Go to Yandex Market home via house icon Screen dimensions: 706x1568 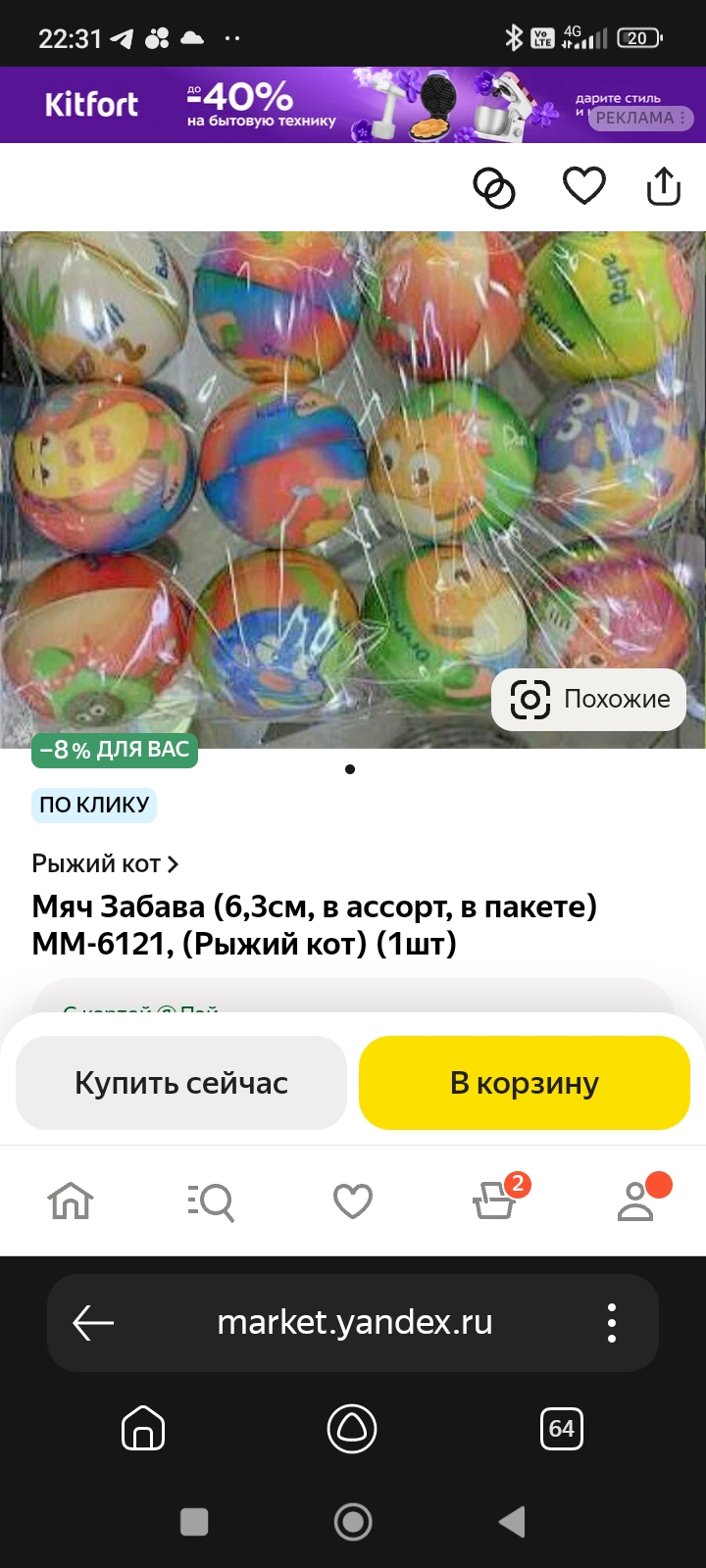70,1201
